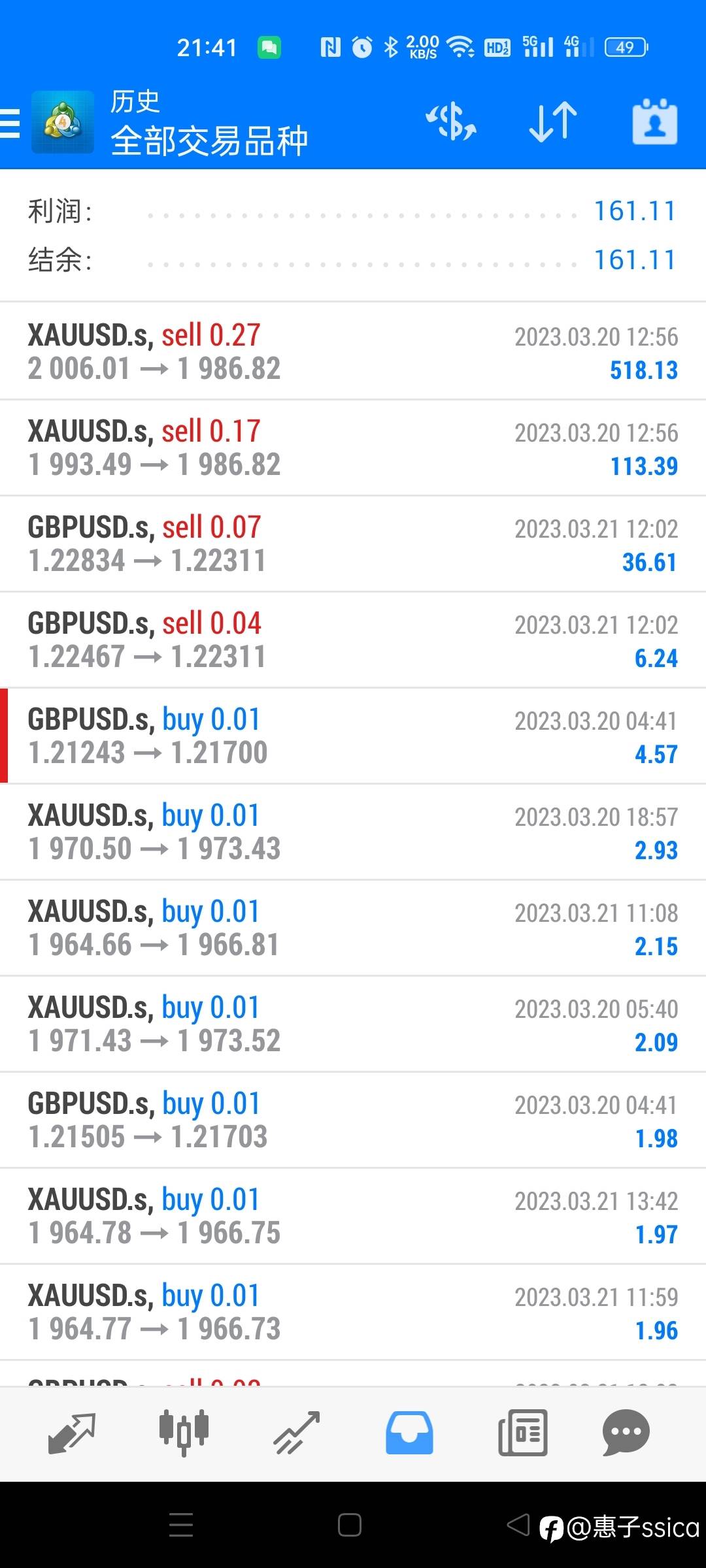Open the chat messages tab
This screenshot has width=706, height=1568.
click(x=626, y=1433)
